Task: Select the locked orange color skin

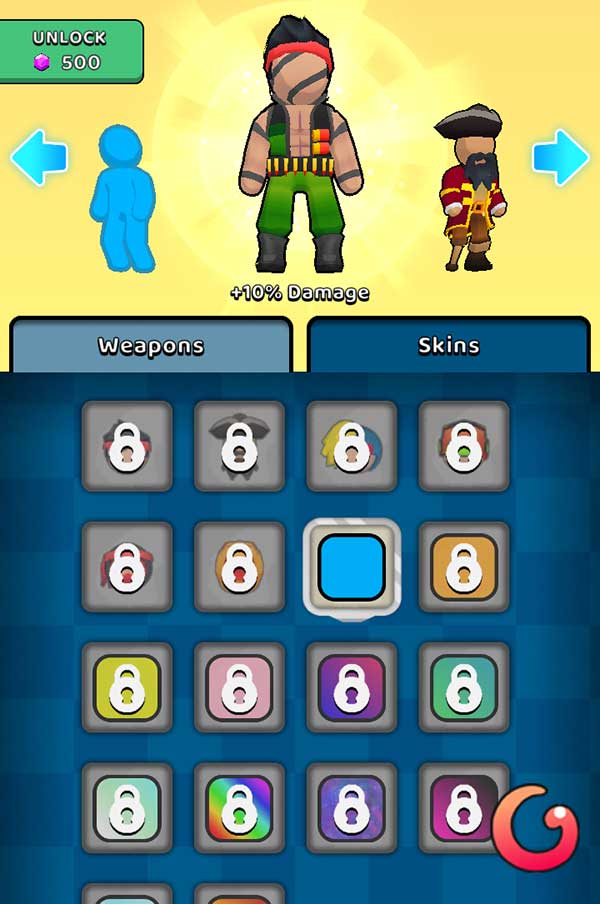Action: pyautogui.click(x=463, y=567)
